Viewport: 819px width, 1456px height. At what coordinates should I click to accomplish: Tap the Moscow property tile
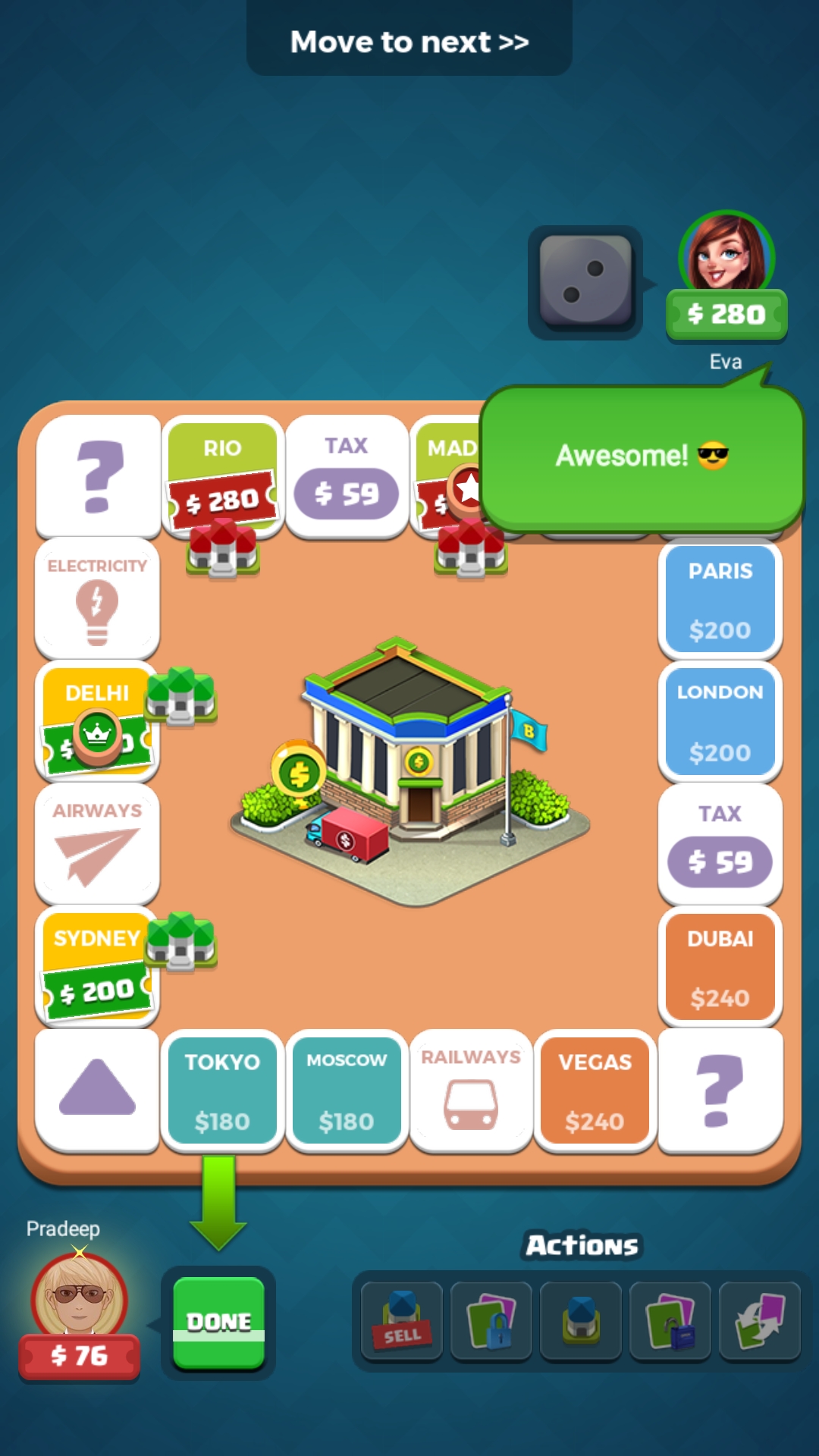click(347, 1090)
